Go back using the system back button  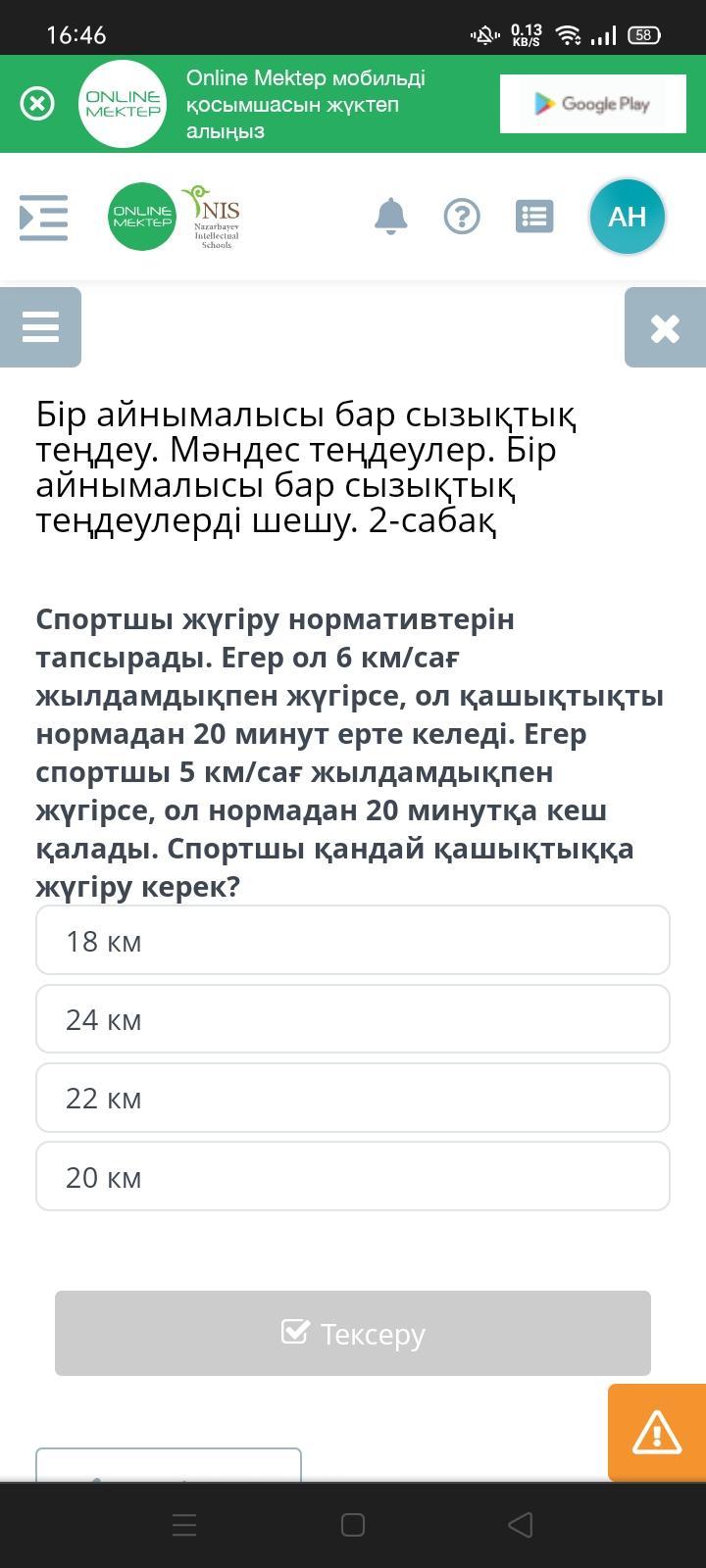[521, 1525]
